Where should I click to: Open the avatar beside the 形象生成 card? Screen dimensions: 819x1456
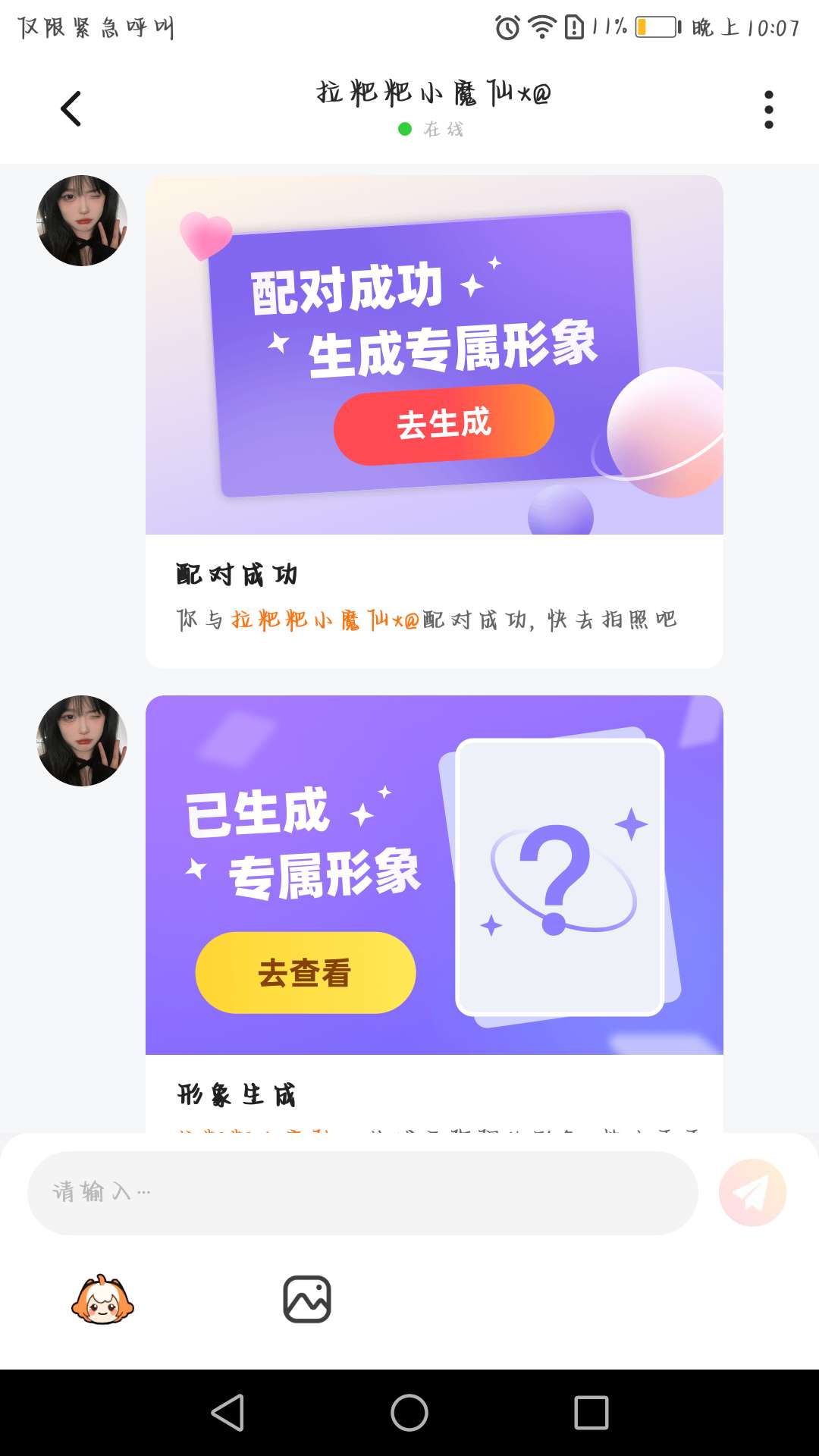point(82,741)
